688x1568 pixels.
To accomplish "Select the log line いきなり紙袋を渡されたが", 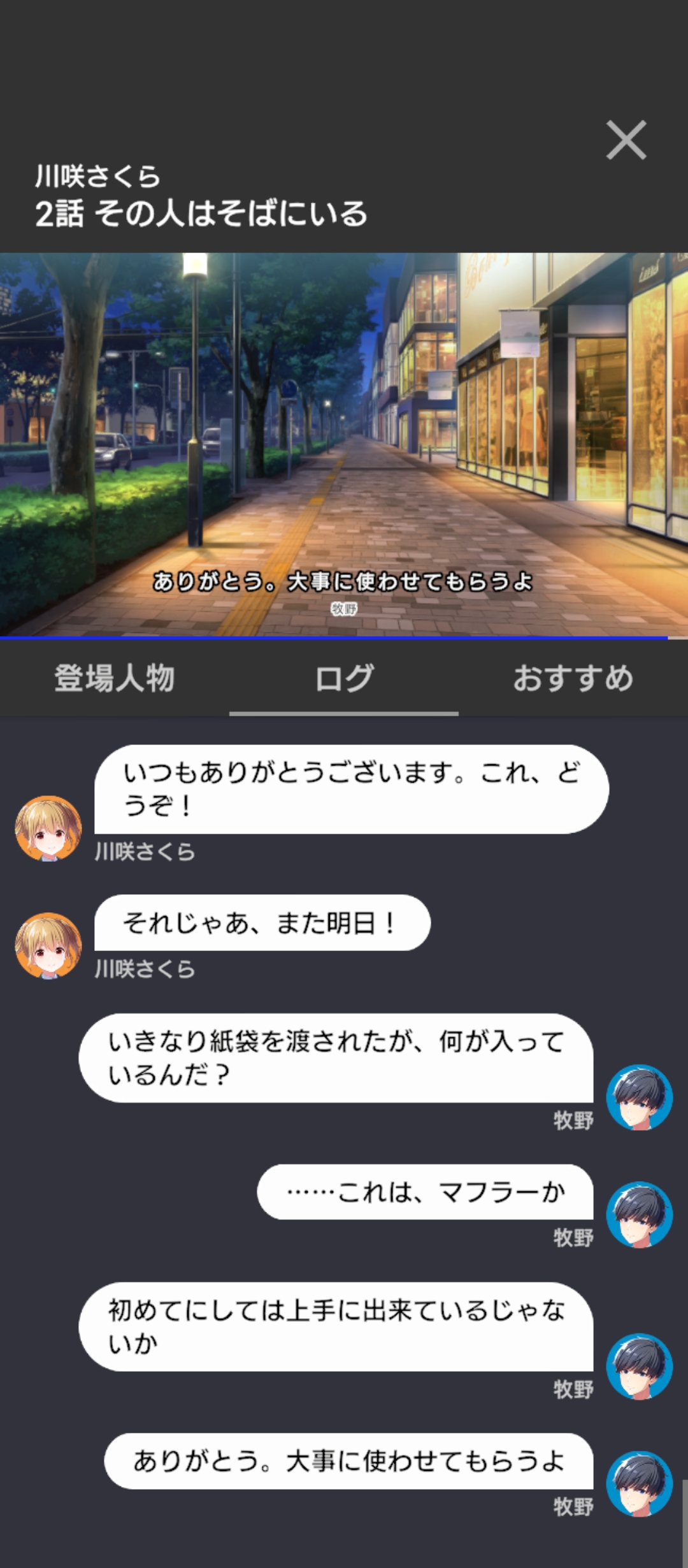I will tap(336, 1058).
